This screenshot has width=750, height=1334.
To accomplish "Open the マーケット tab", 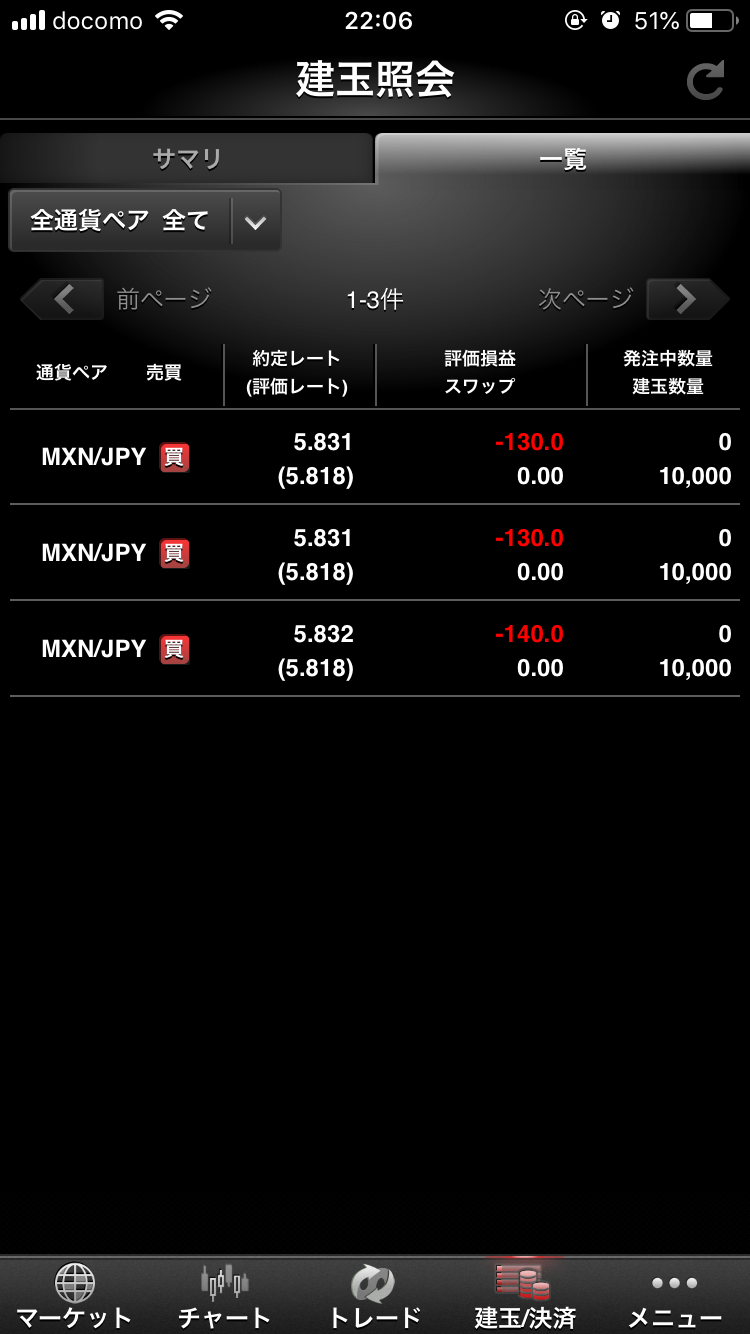I will (75, 1296).
